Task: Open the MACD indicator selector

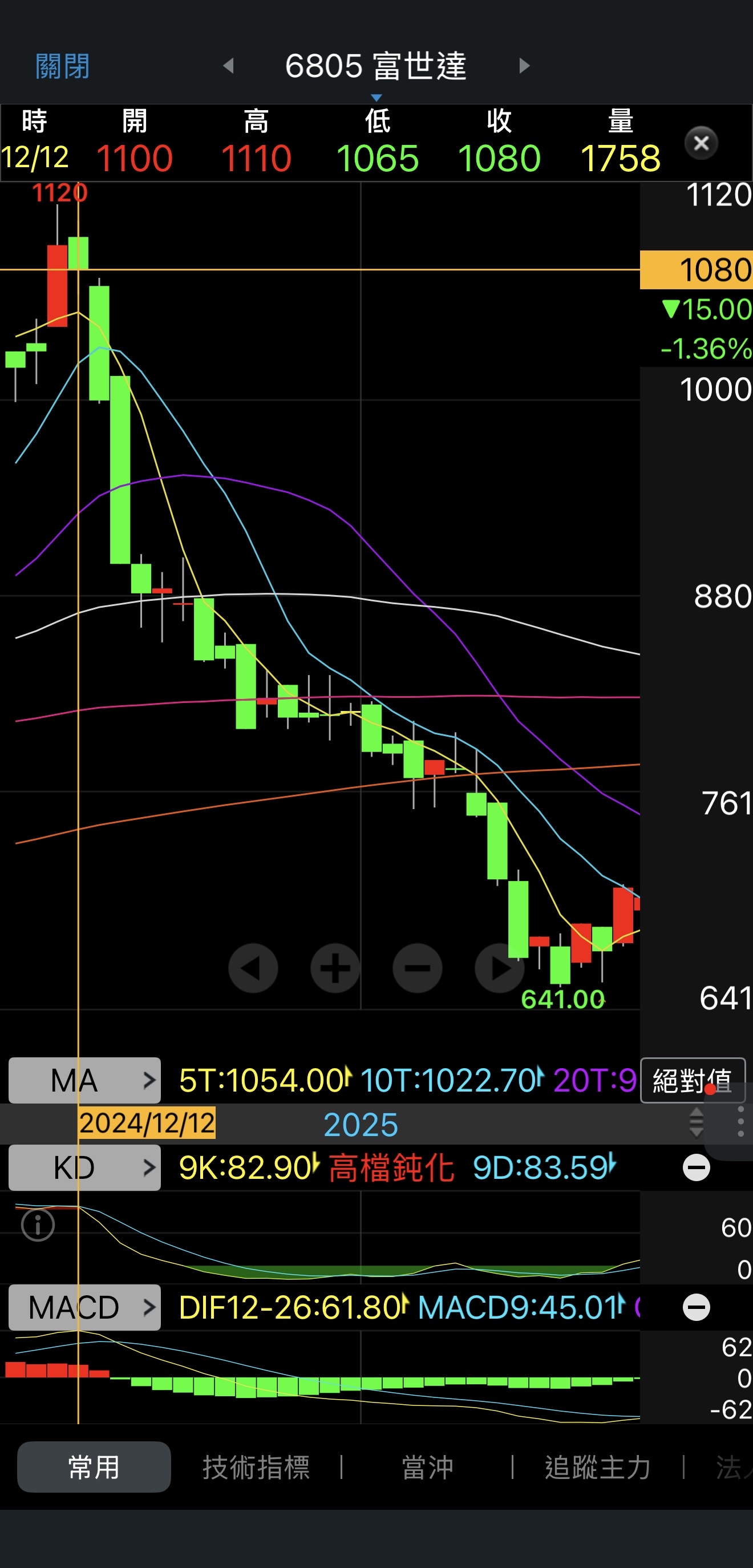Action: (84, 1307)
